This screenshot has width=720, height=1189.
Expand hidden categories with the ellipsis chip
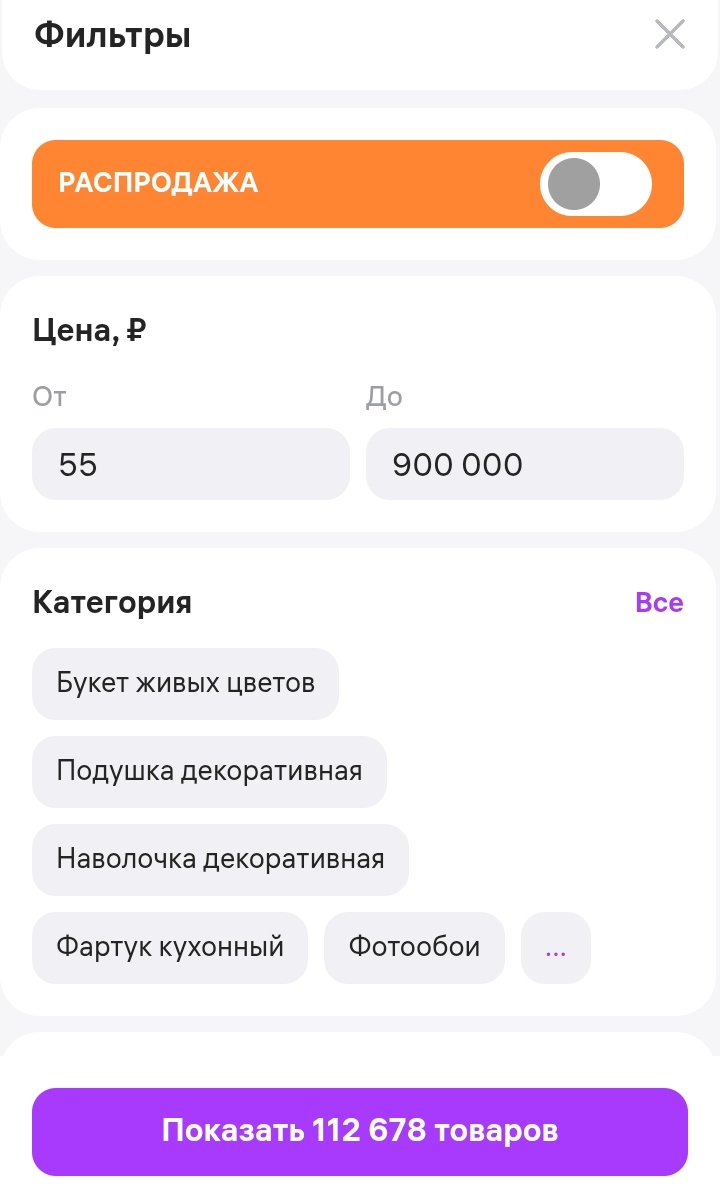pyautogui.click(x=556, y=948)
